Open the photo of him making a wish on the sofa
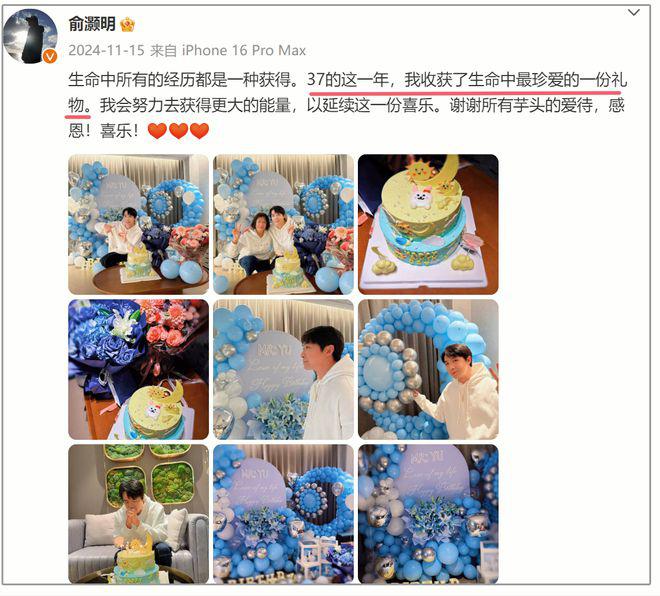This screenshot has width=660, height=596. [138, 513]
